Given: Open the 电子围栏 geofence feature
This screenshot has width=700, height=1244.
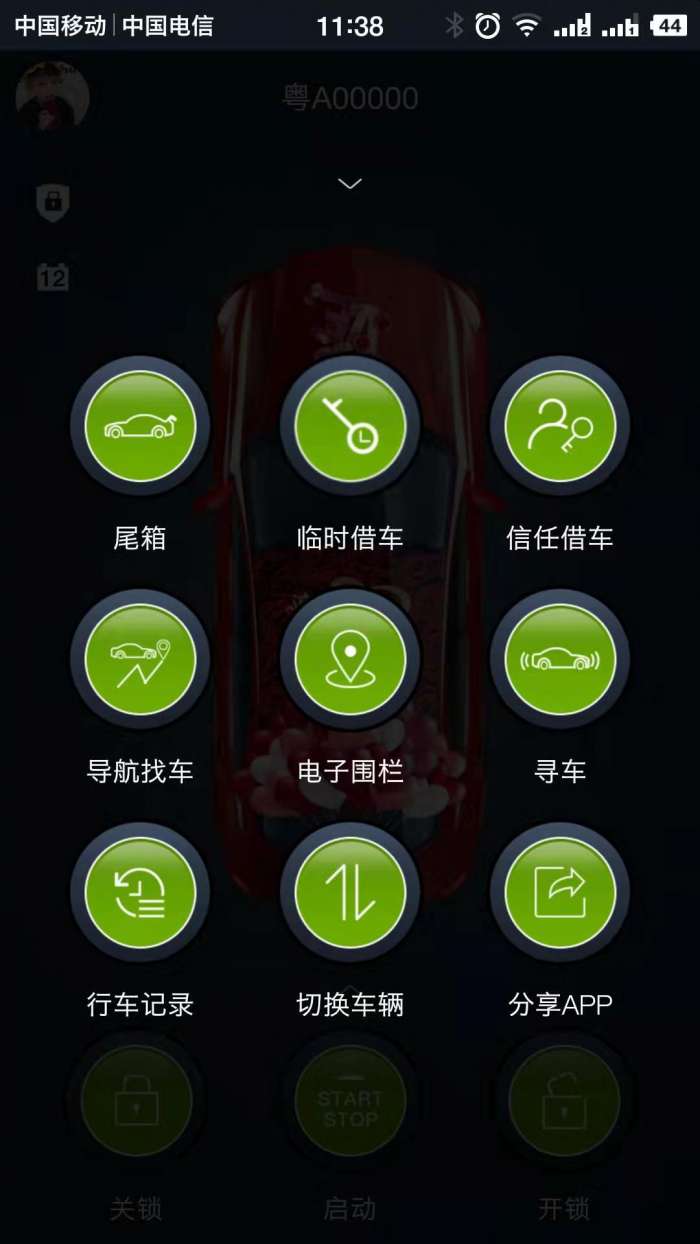Looking at the screenshot, I should (x=350, y=659).
